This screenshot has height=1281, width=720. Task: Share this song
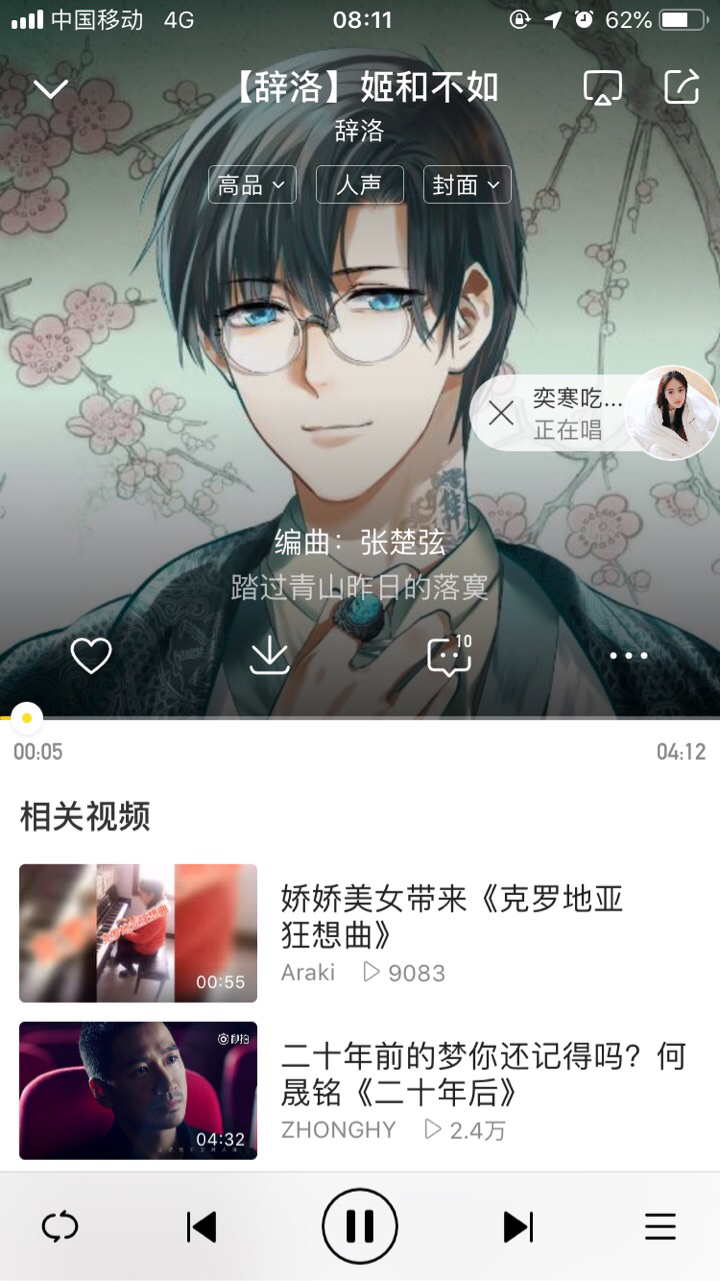pyautogui.click(x=682, y=87)
